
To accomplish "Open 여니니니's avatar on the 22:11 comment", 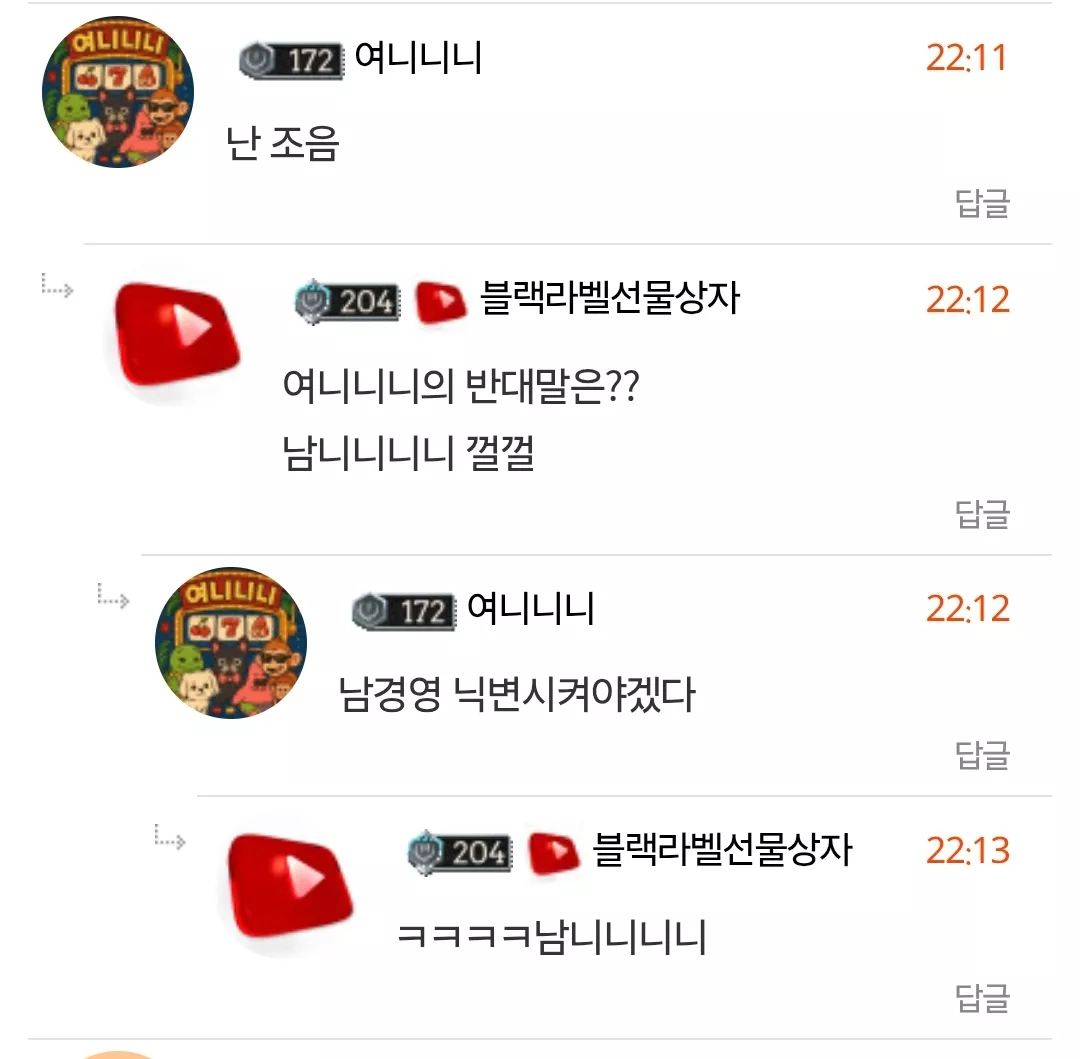I will [x=118, y=92].
